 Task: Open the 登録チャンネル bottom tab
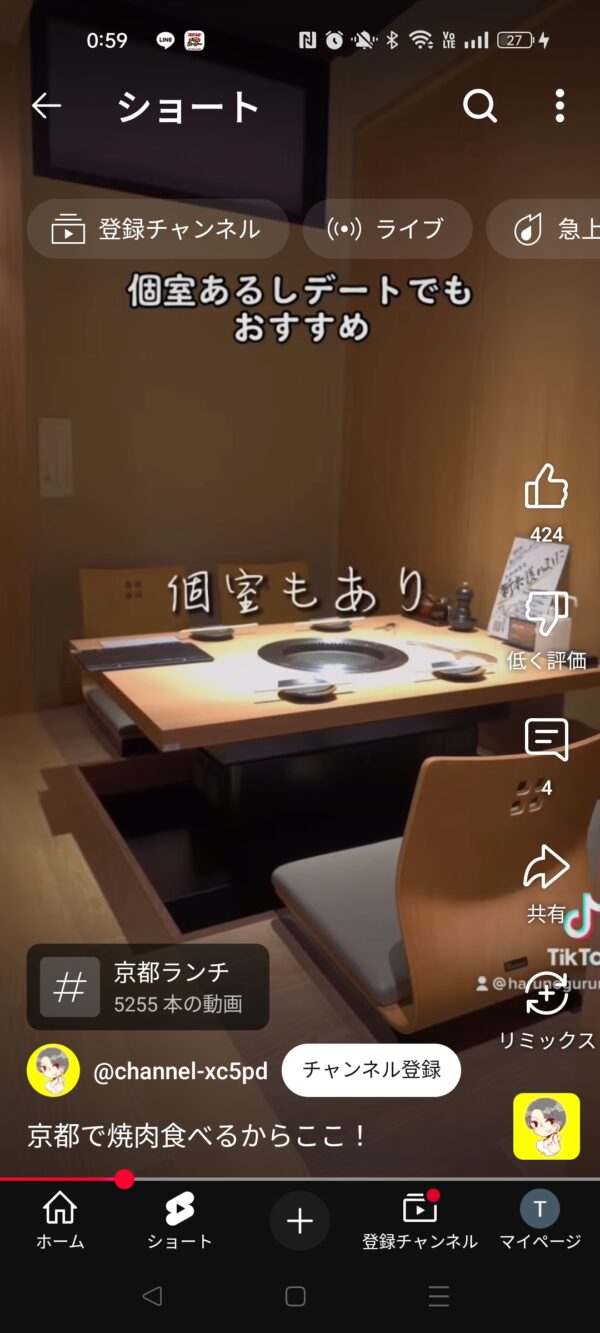click(x=420, y=1221)
